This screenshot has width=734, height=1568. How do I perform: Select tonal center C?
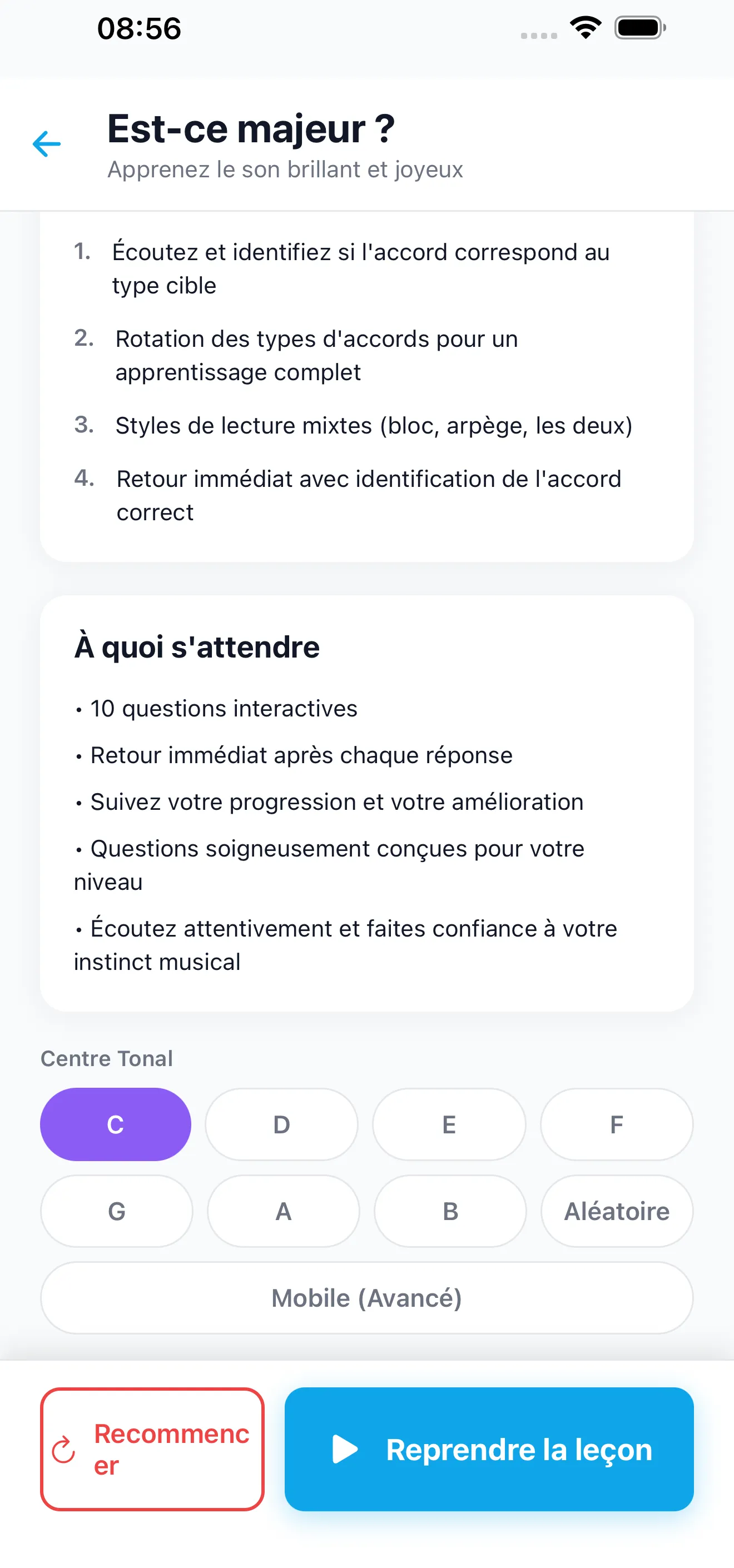(115, 1124)
